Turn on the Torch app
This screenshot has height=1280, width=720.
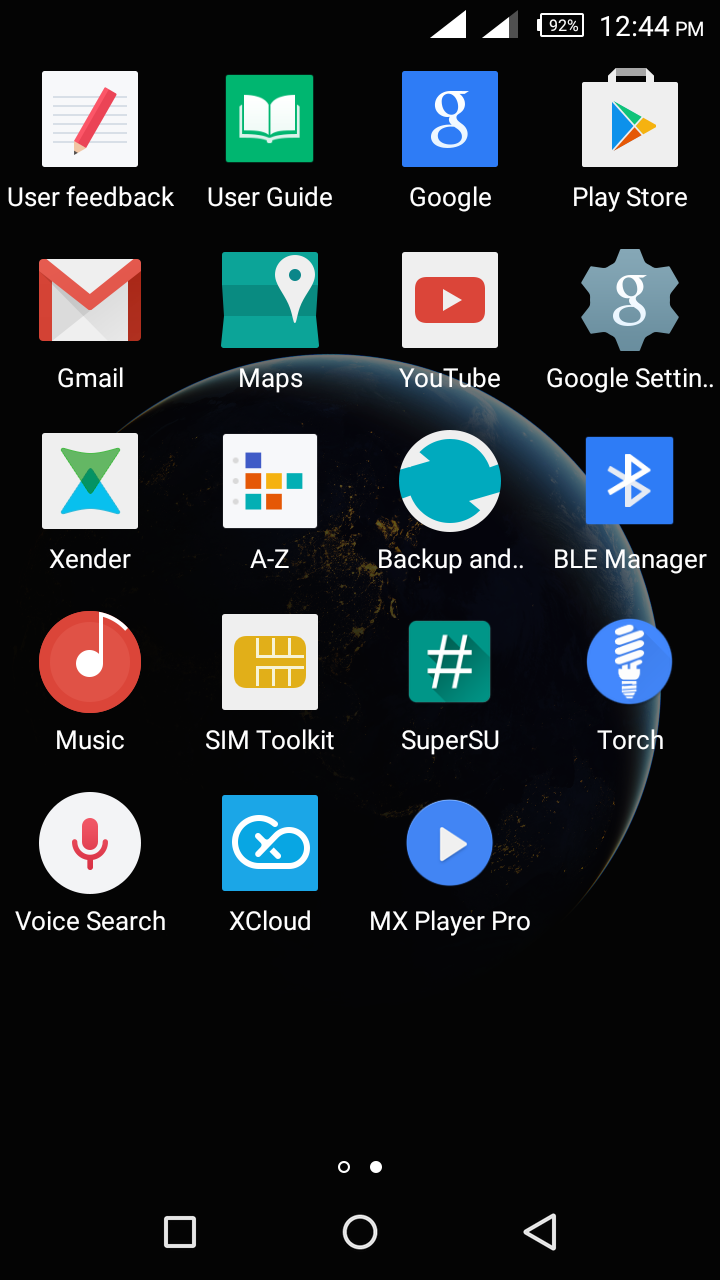pyautogui.click(x=630, y=662)
